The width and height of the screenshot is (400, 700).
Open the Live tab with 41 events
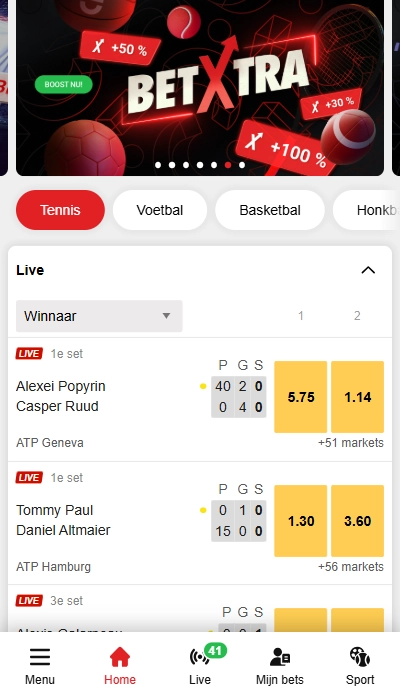pyautogui.click(x=200, y=667)
